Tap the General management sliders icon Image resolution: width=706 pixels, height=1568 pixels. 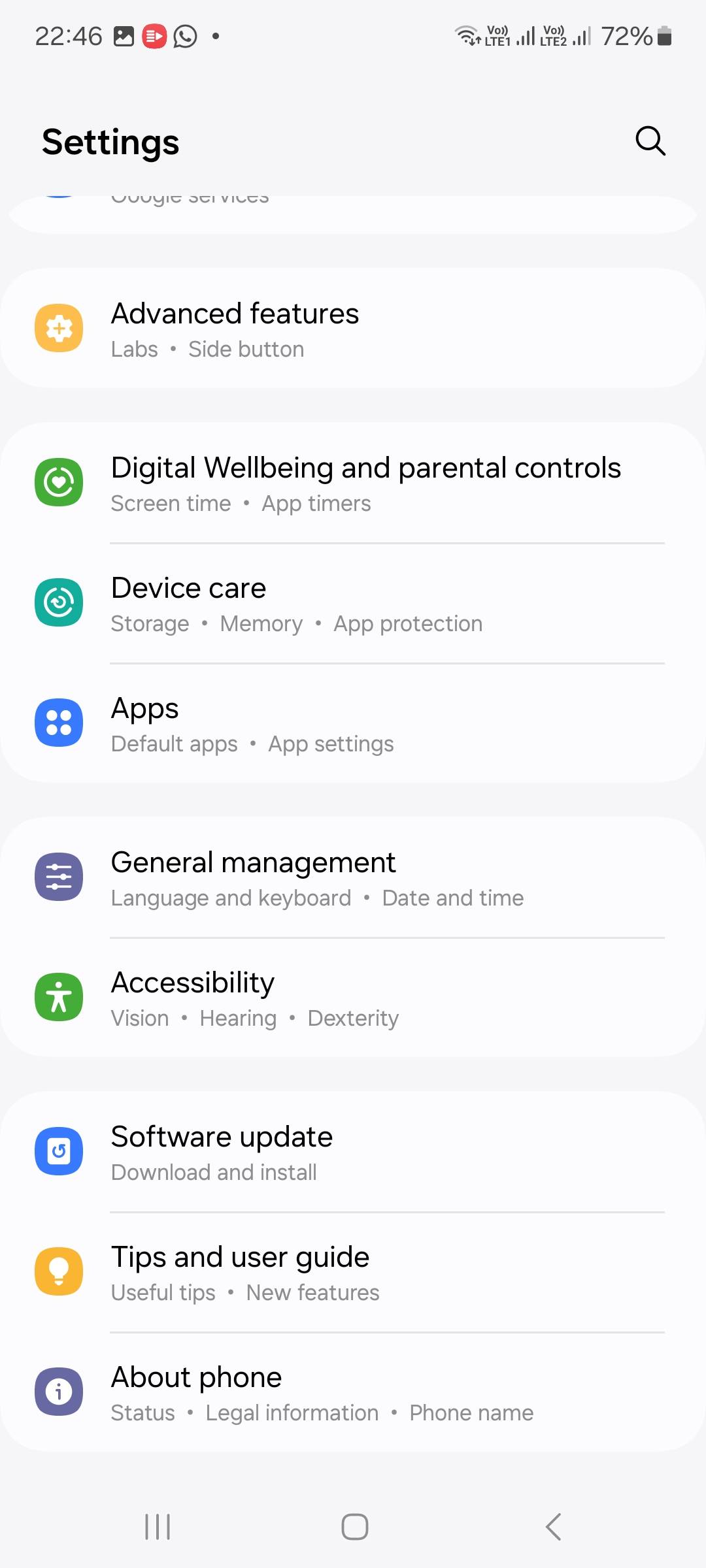pyautogui.click(x=59, y=877)
